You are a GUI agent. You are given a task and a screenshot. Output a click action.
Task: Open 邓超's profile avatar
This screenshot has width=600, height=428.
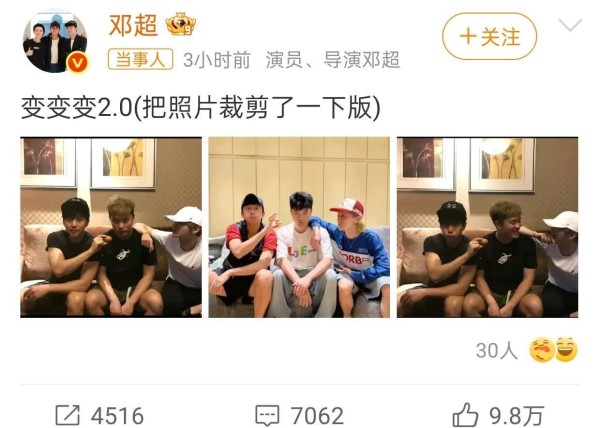click(55, 41)
